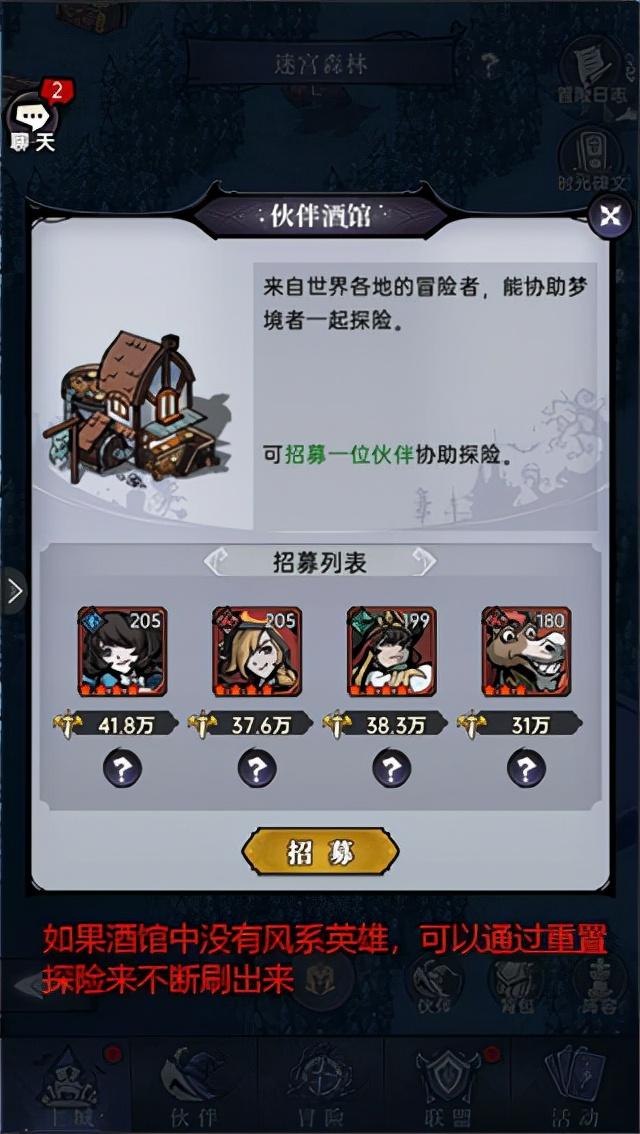Open the question mark under 41.8万
640x1134 pixels.
click(x=122, y=768)
